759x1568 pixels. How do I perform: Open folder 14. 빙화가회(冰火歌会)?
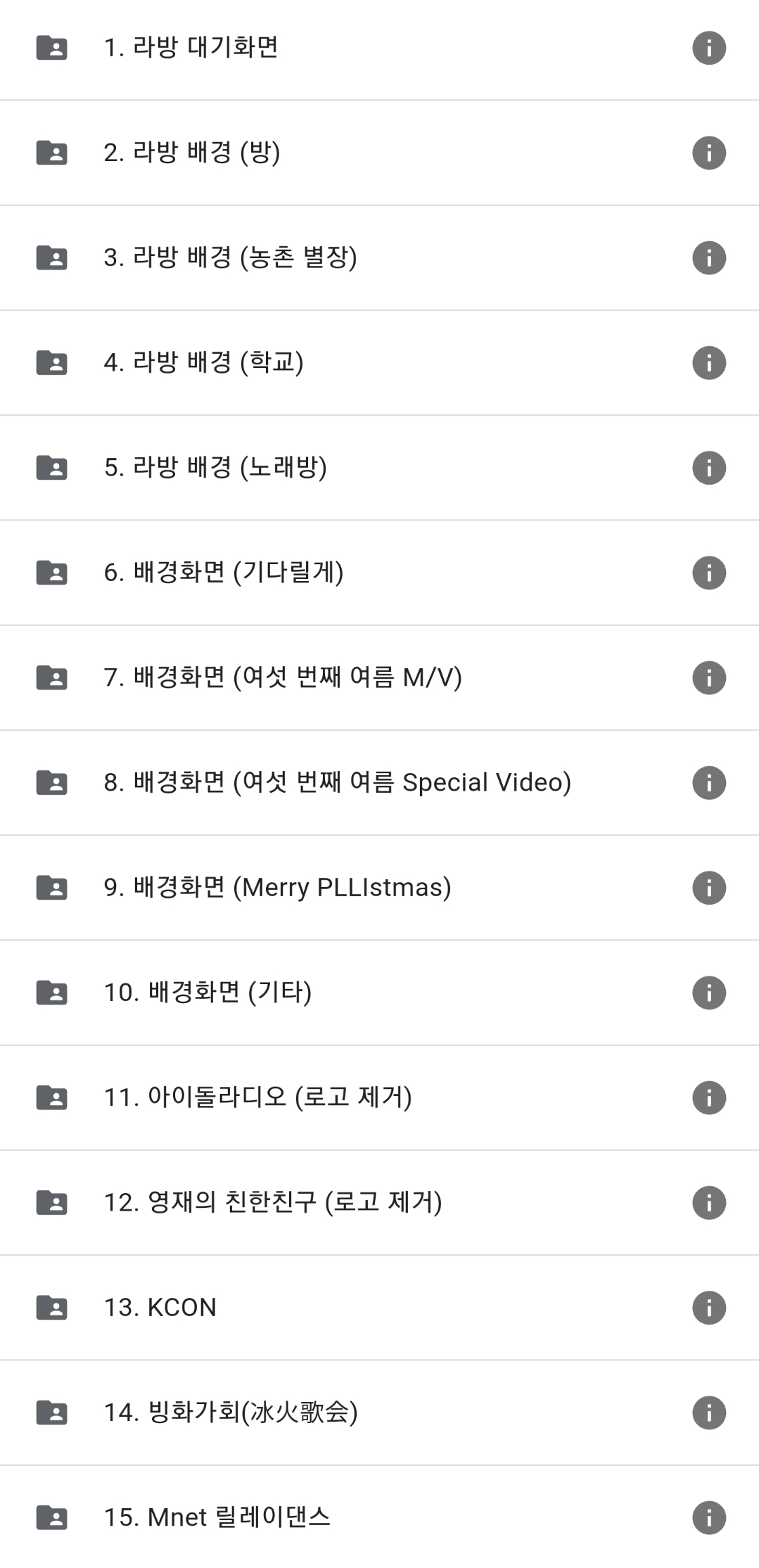pyautogui.click(x=231, y=1413)
